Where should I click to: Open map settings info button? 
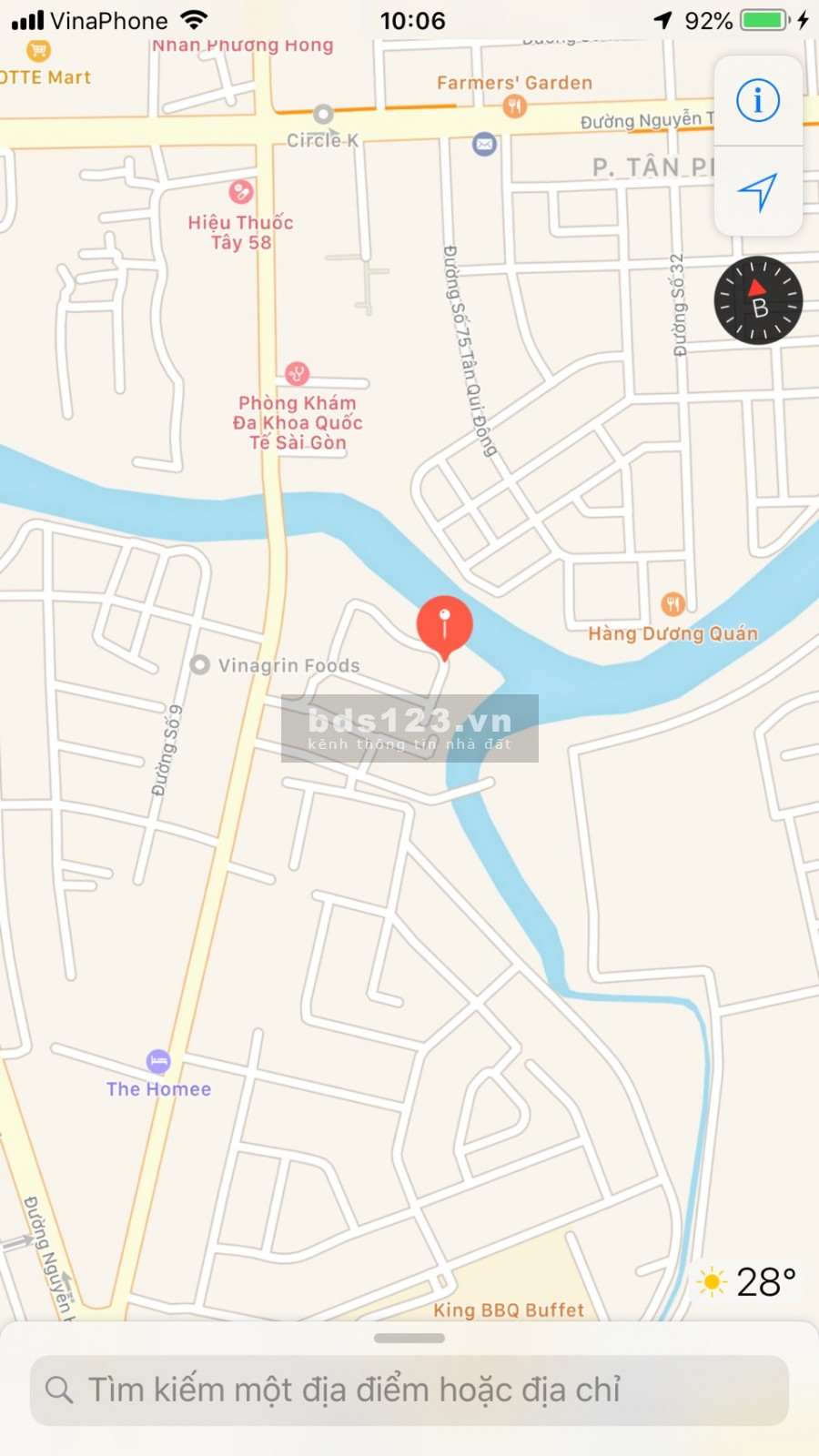(757, 100)
